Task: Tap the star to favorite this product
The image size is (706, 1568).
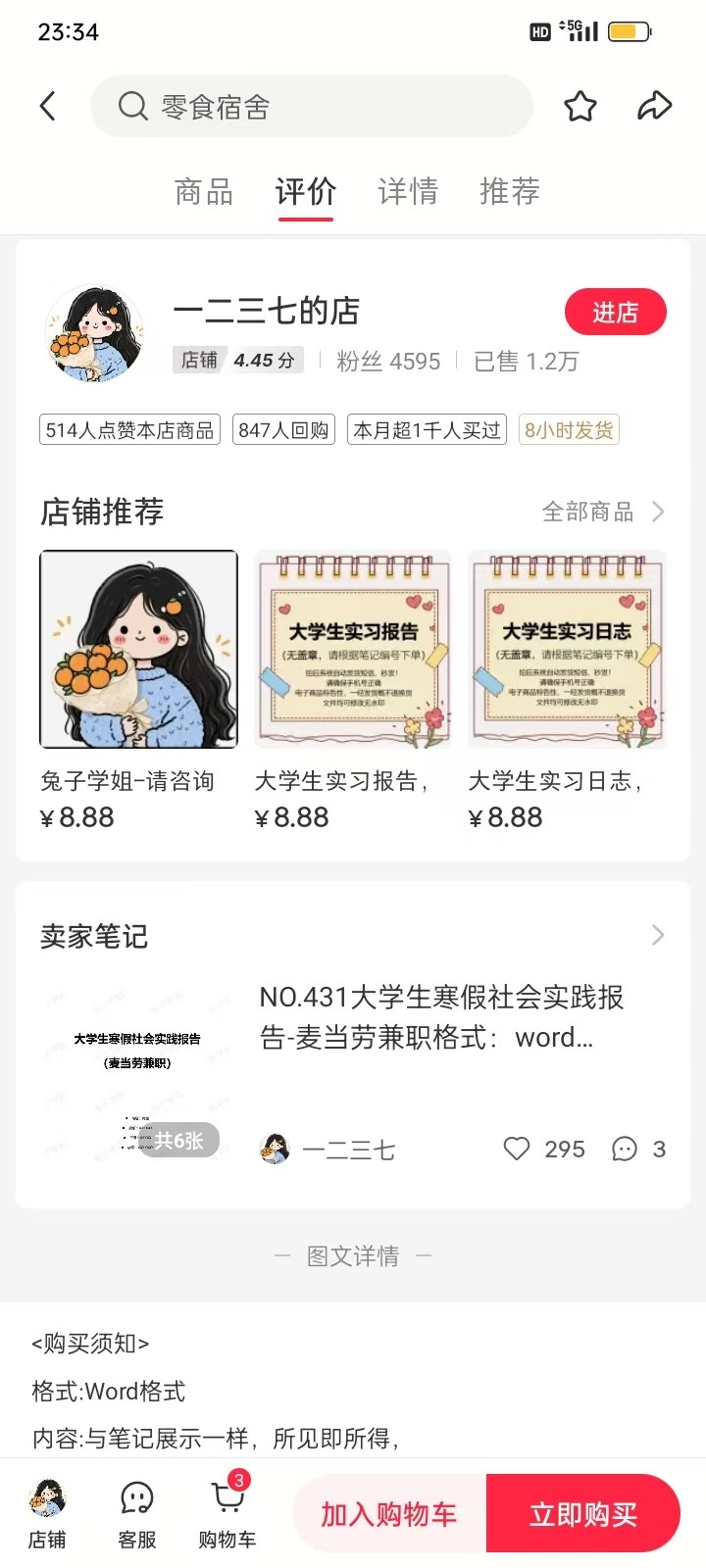Action: (580, 106)
